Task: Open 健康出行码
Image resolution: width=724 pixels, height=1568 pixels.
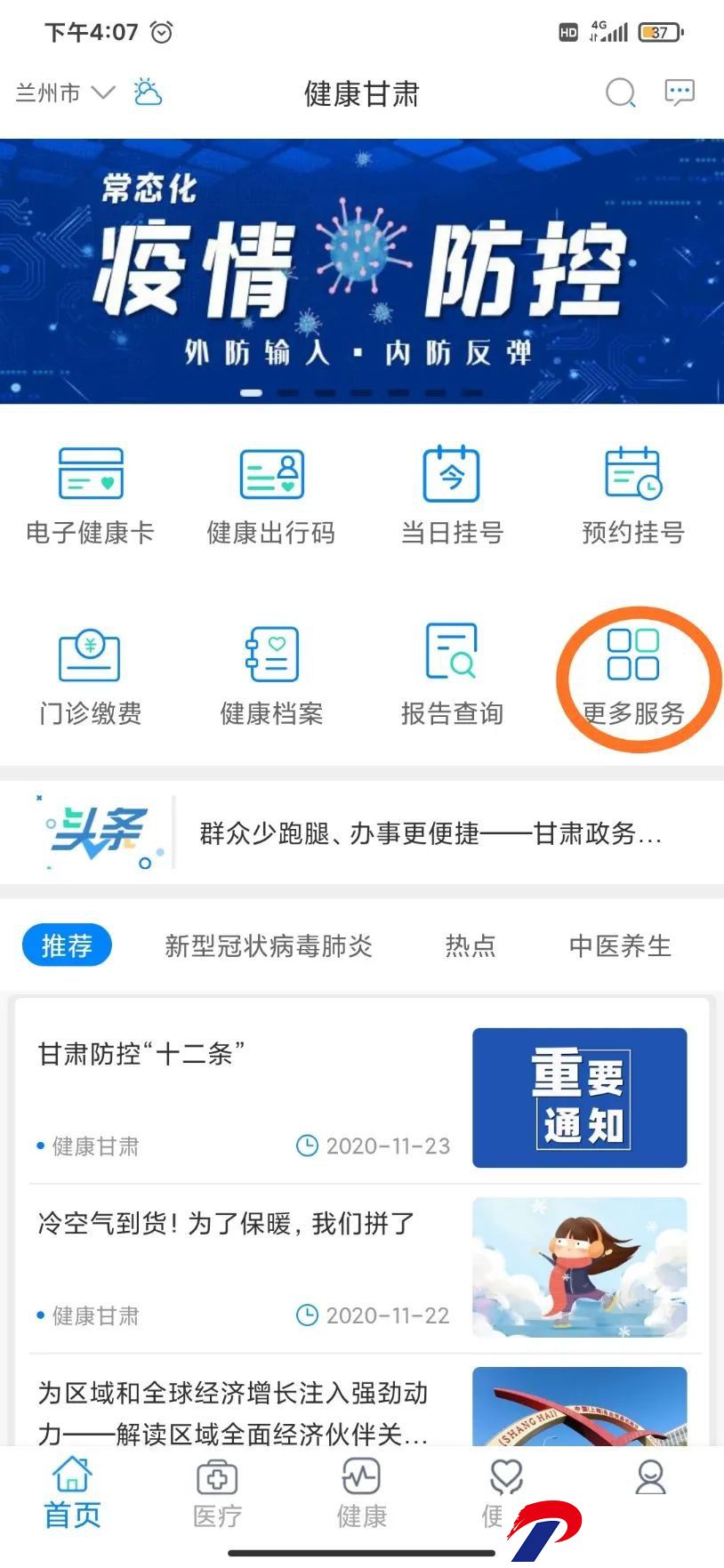Action: click(x=271, y=496)
